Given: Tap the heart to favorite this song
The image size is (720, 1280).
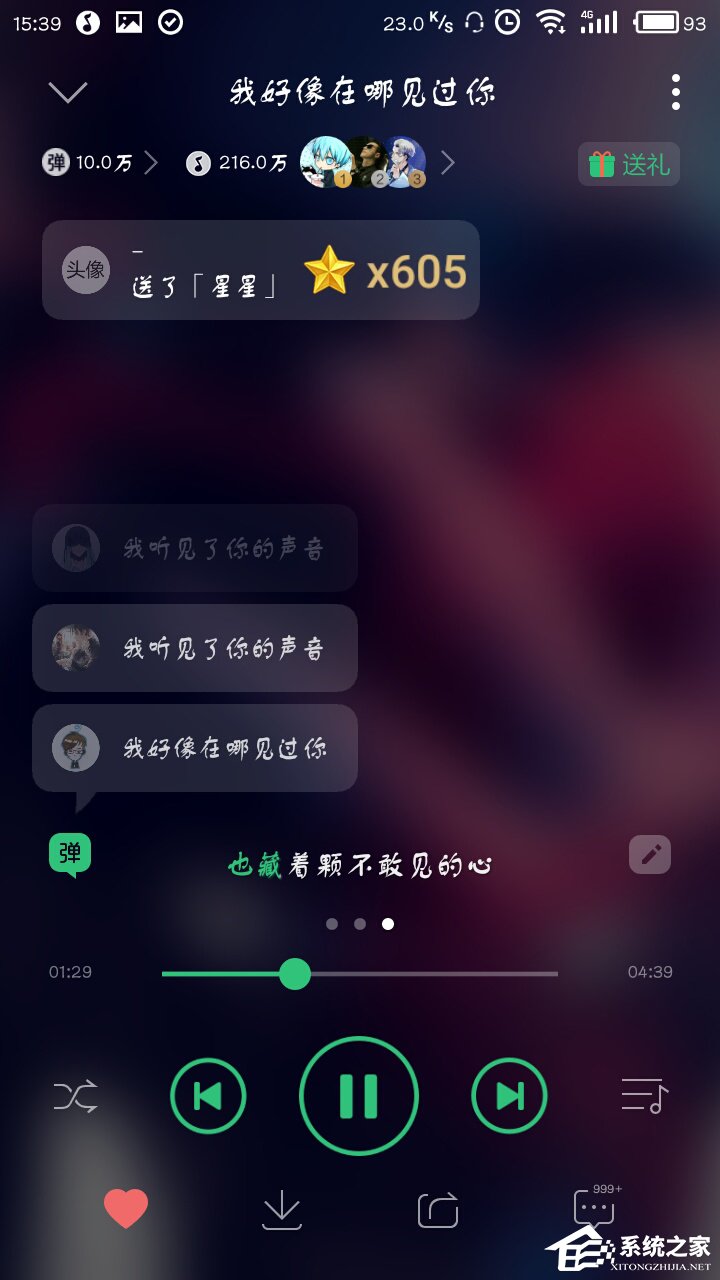Looking at the screenshot, I should 124,1207.
